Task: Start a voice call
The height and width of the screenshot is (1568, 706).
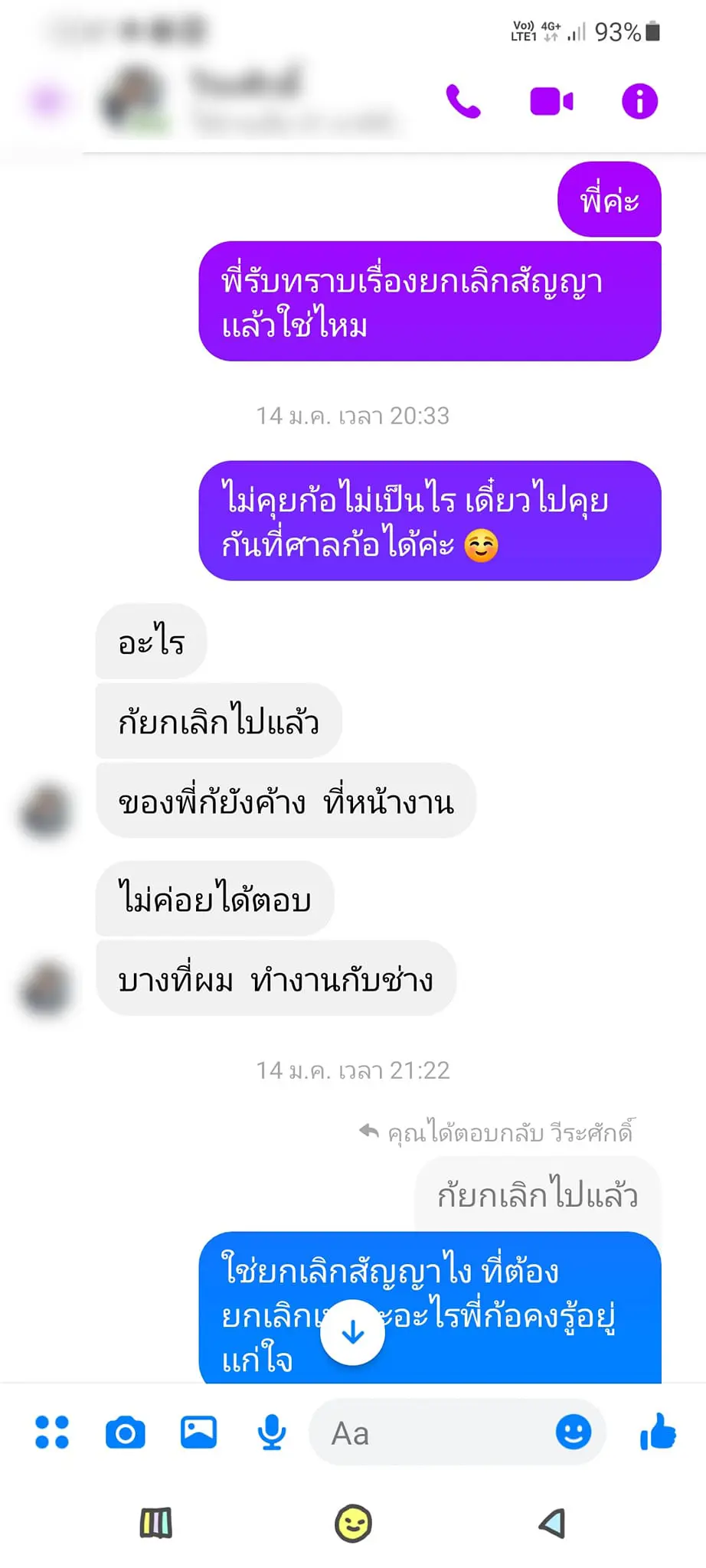Action: (463, 101)
